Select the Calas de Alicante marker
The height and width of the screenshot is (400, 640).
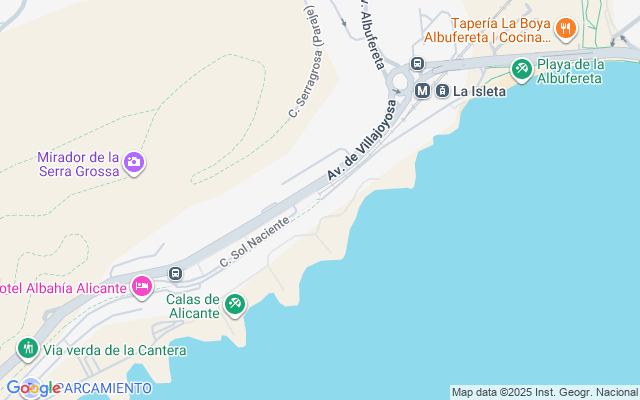[235, 302]
